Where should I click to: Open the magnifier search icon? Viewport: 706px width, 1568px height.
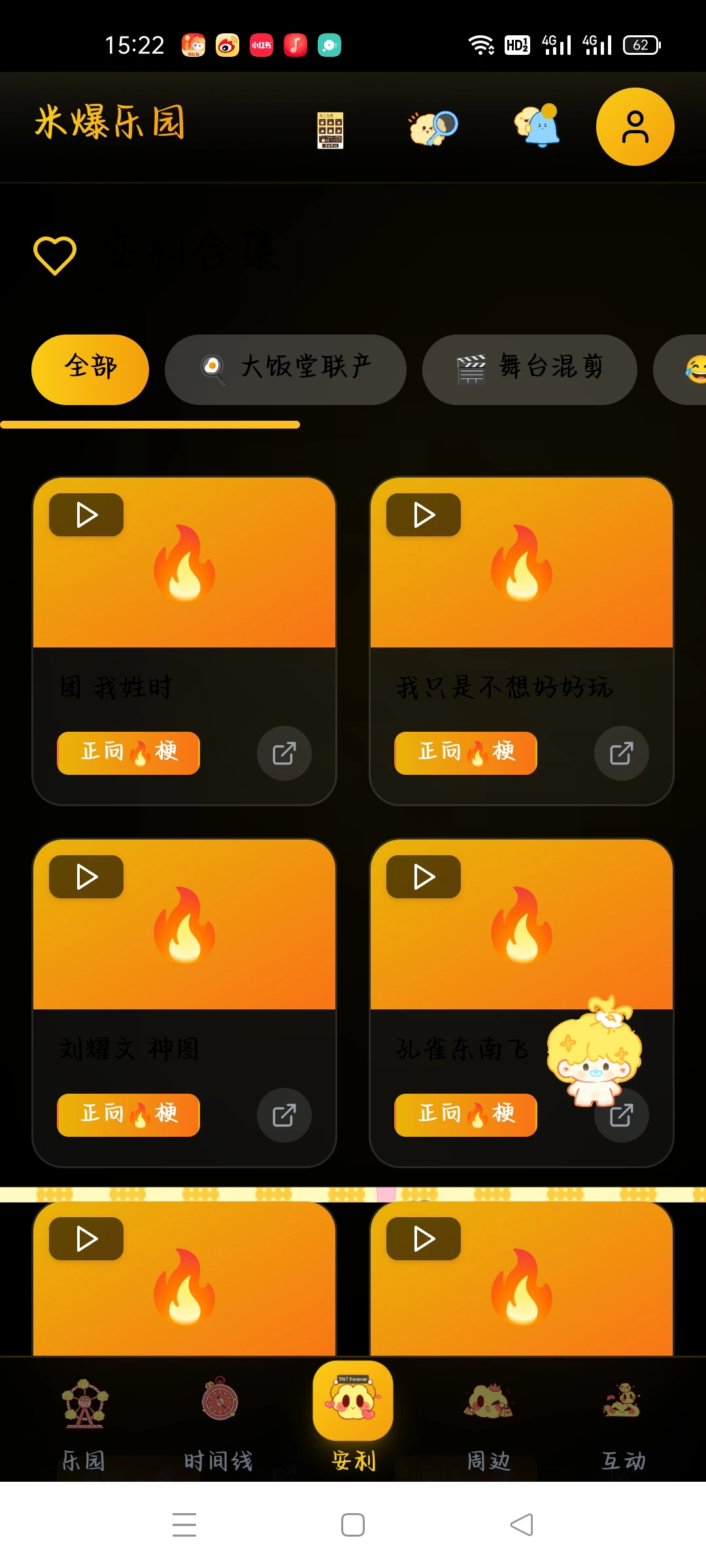[433, 127]
